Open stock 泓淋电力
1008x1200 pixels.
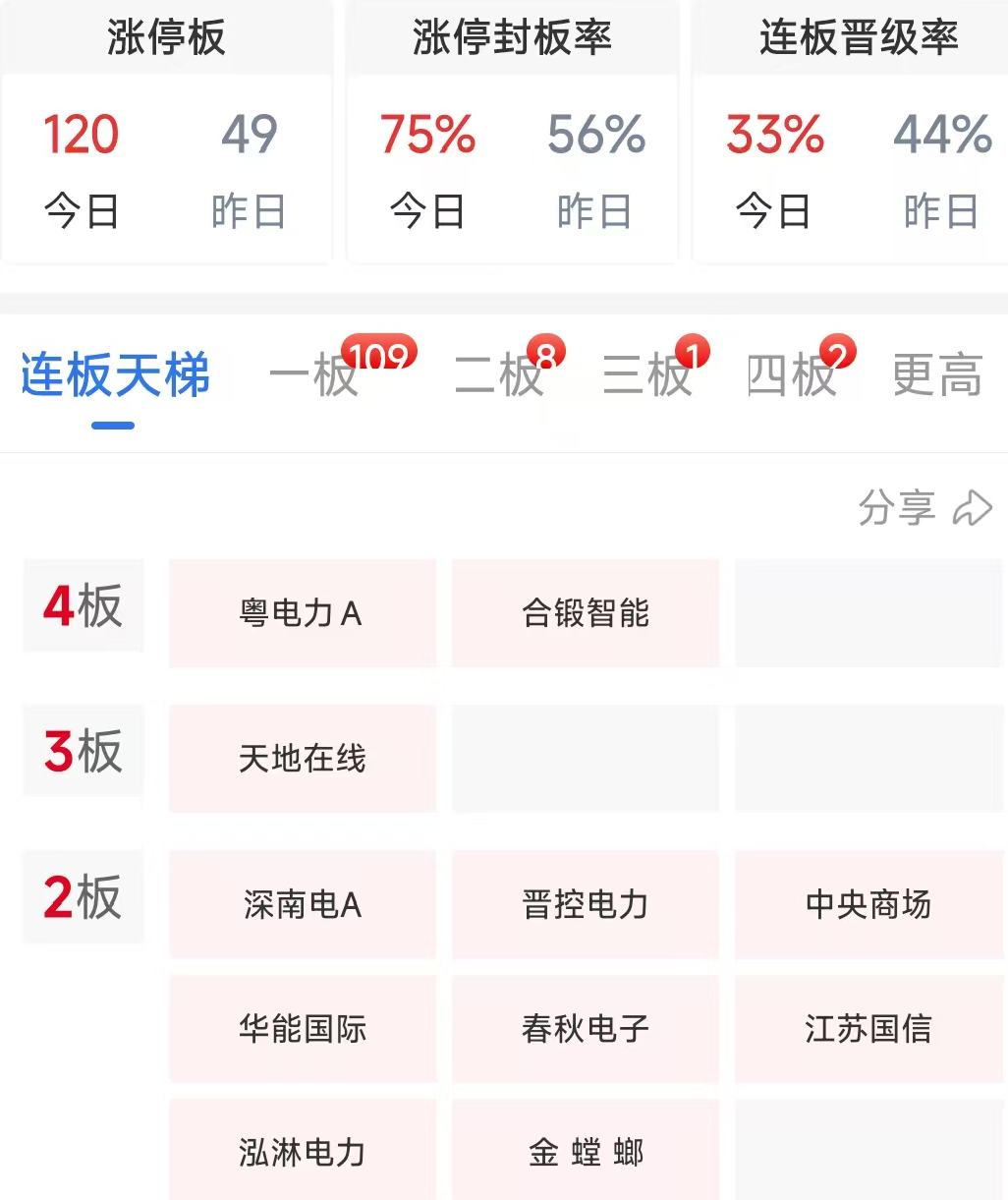click(x=302, y=1150)
